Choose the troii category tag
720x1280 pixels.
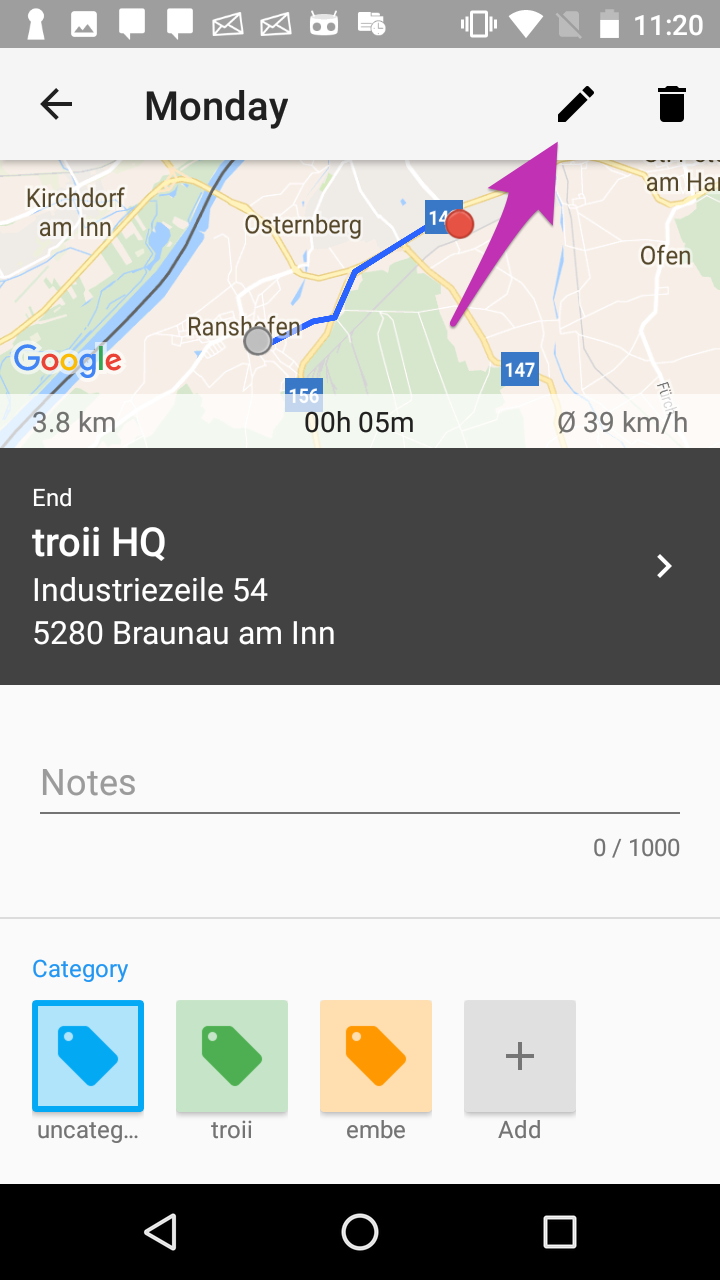pos(232,1056)
